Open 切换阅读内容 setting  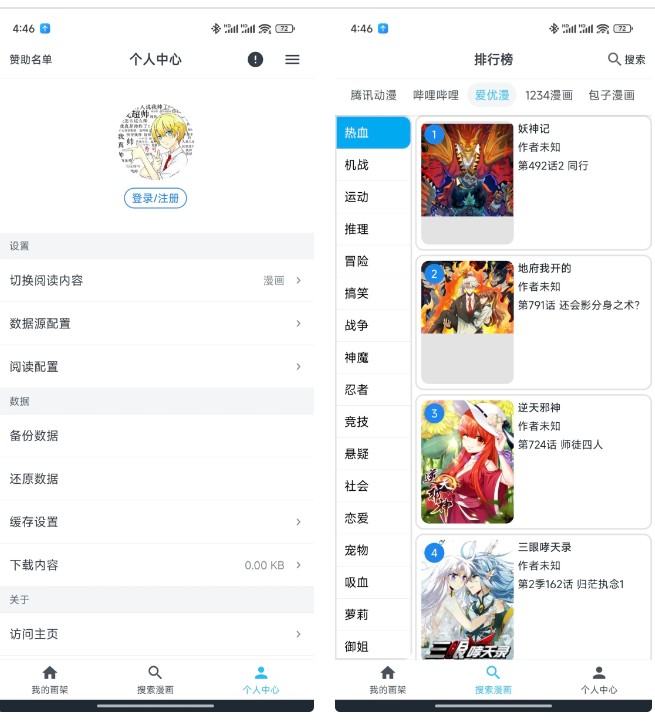(156, 281)
